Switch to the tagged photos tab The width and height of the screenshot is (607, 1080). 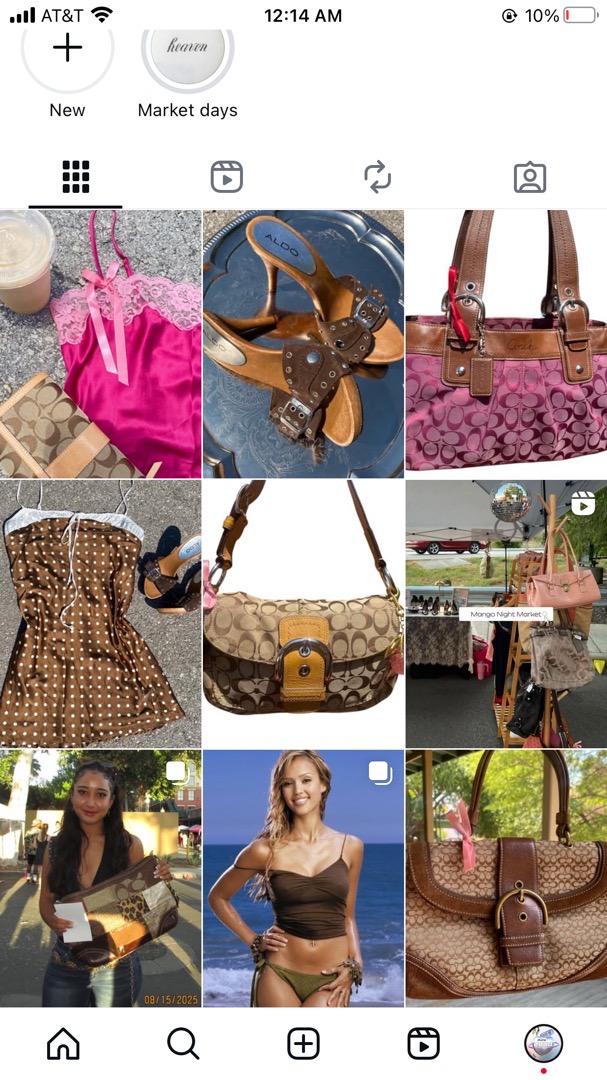click(x=529, y=177)
